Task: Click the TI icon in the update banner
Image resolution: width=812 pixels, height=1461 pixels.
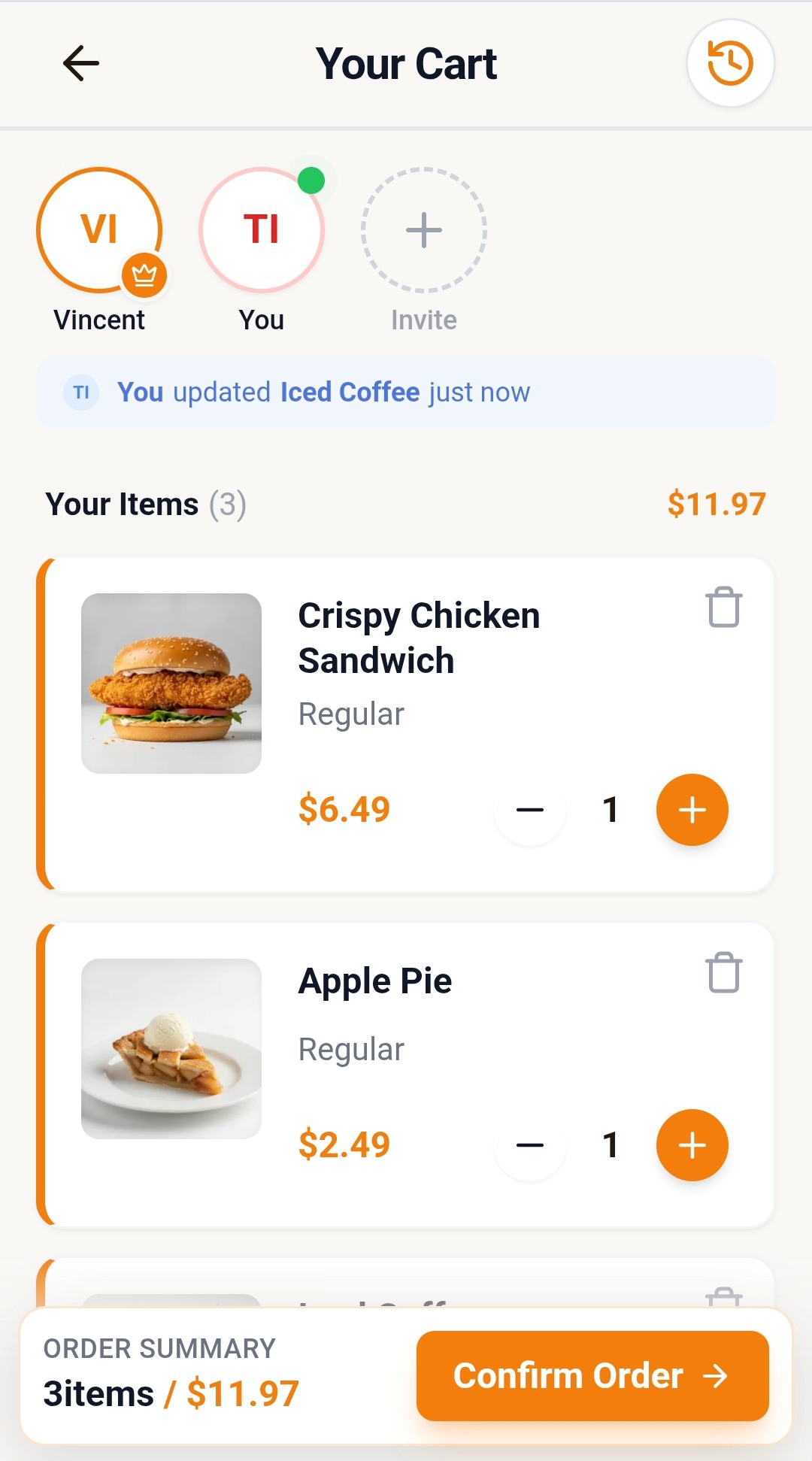Action: coord(81,391)
